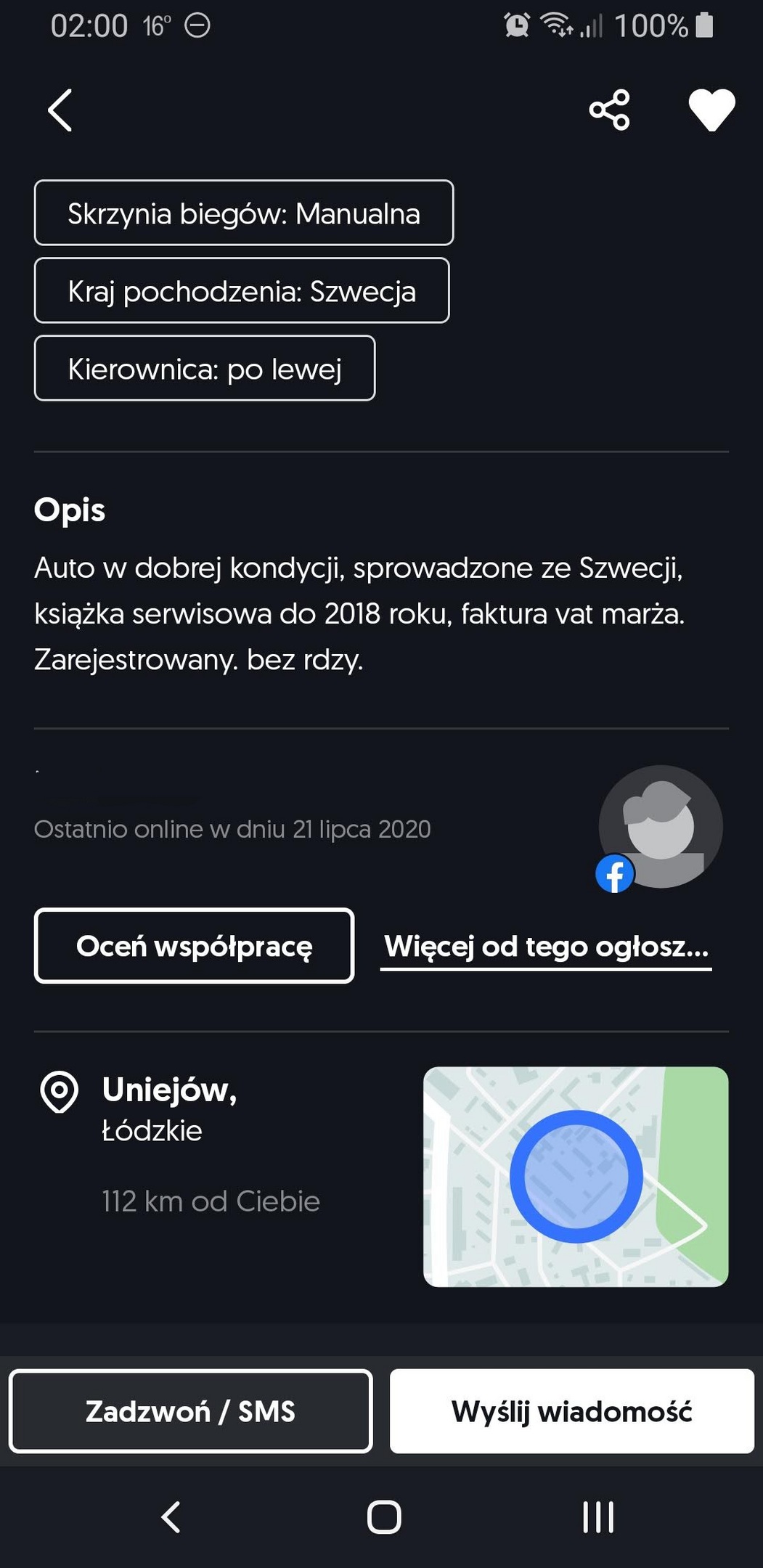Open Więcej od tego ogłoszeniodawcy link

pos(546,947)
